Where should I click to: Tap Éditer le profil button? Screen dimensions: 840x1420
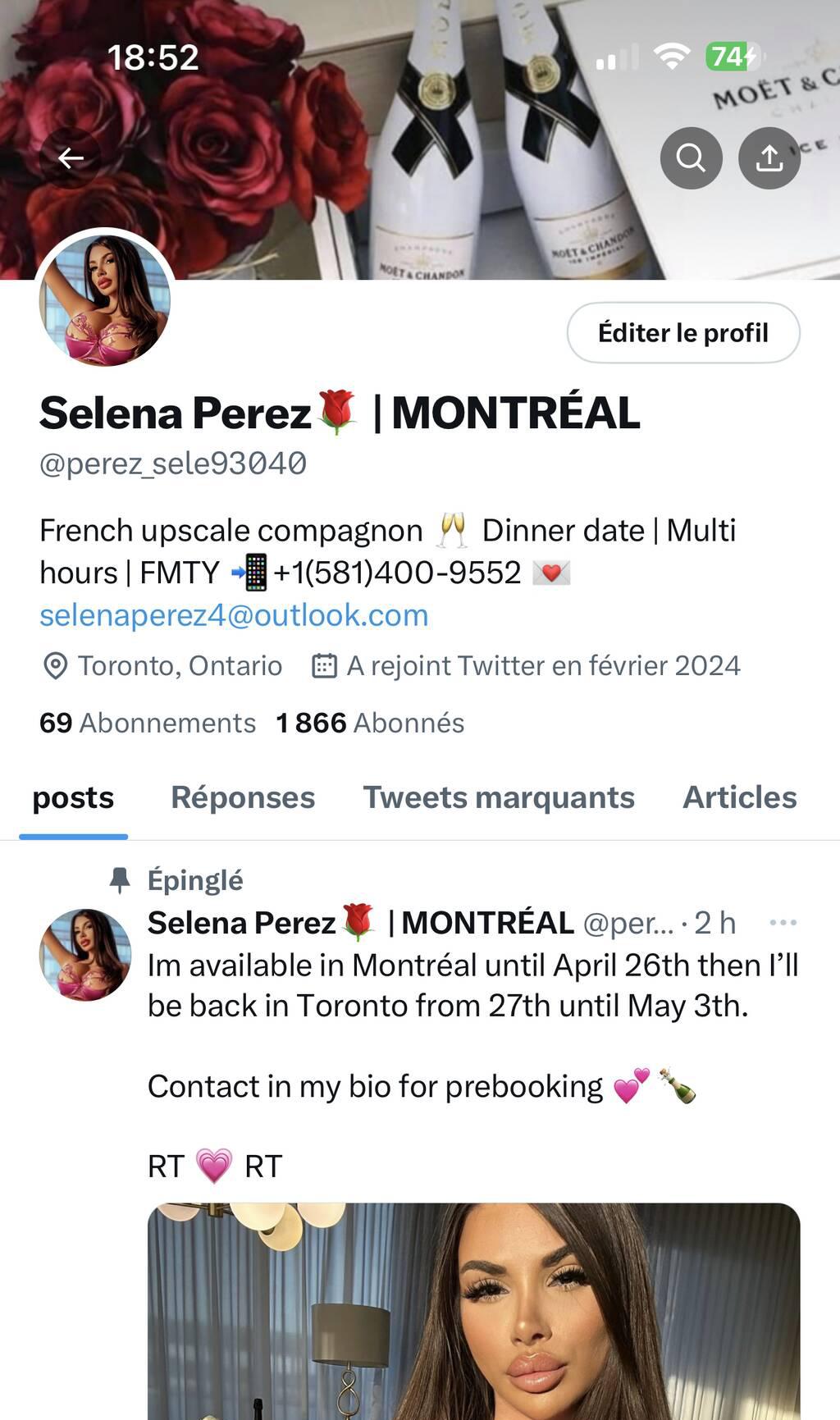pos(682,333)
